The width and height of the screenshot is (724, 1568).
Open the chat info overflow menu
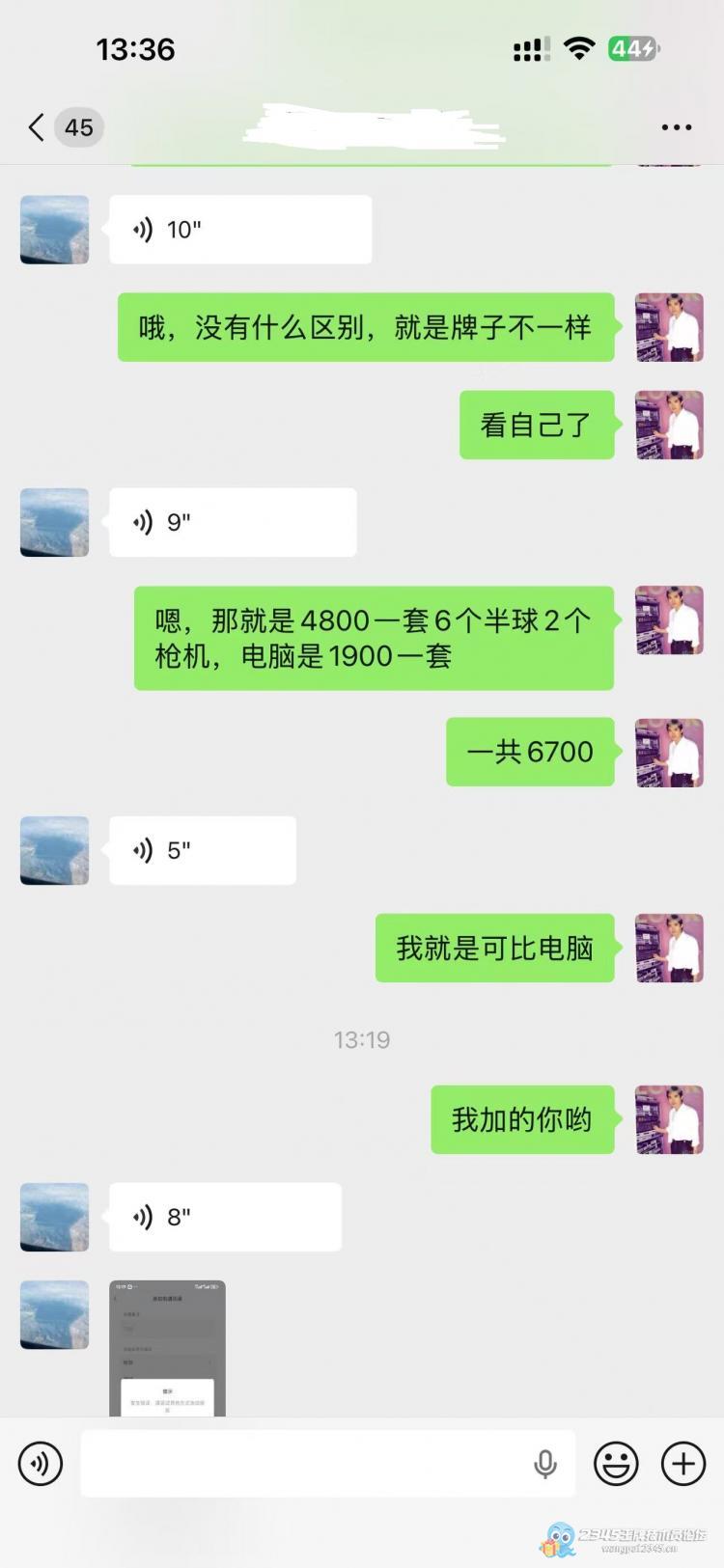point(676,127)
